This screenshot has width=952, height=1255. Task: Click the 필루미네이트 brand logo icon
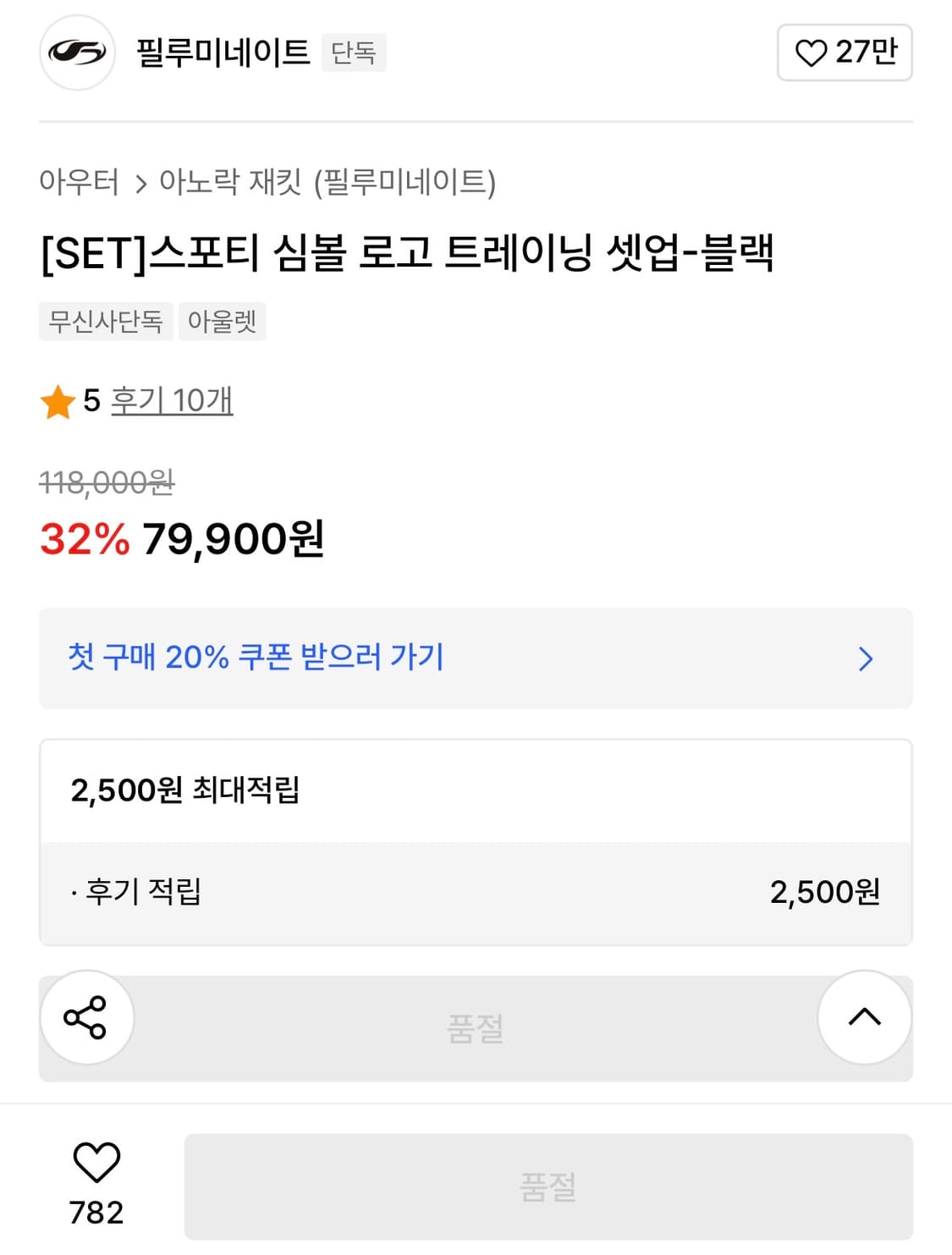coord(77,52)
